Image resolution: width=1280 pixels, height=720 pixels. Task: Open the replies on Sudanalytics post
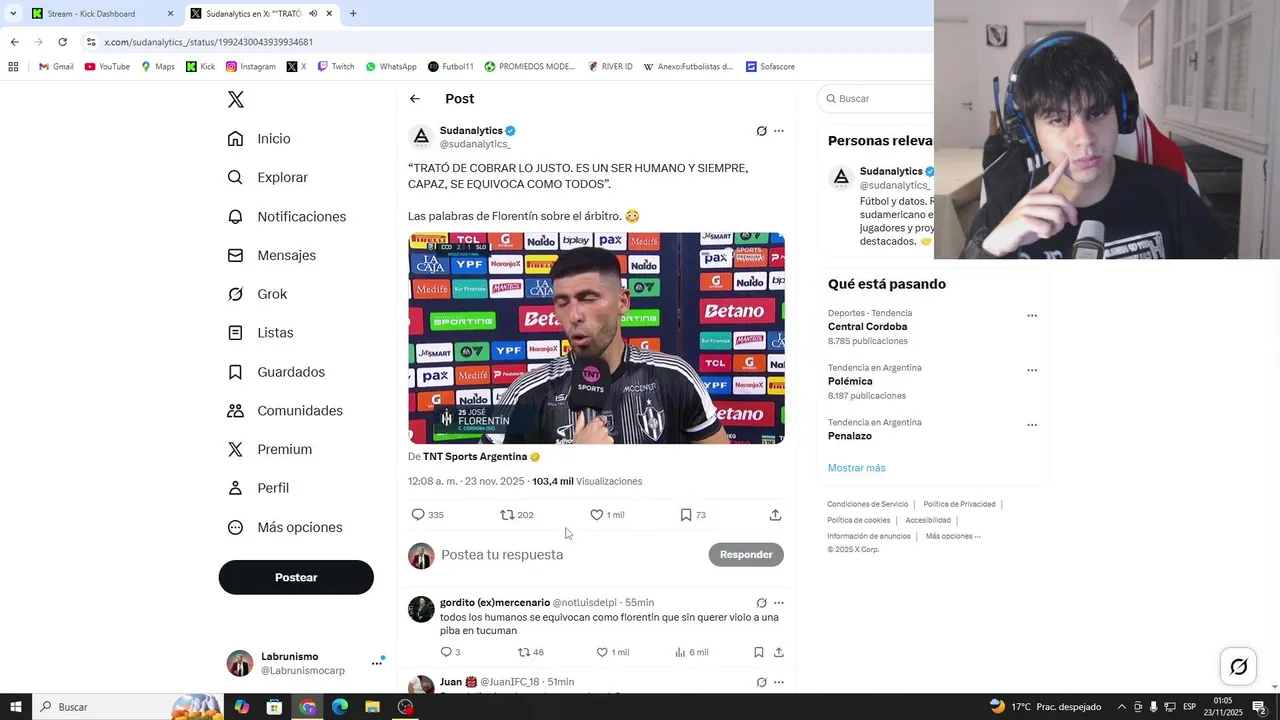pyautogui.click(x=418, y=515)
